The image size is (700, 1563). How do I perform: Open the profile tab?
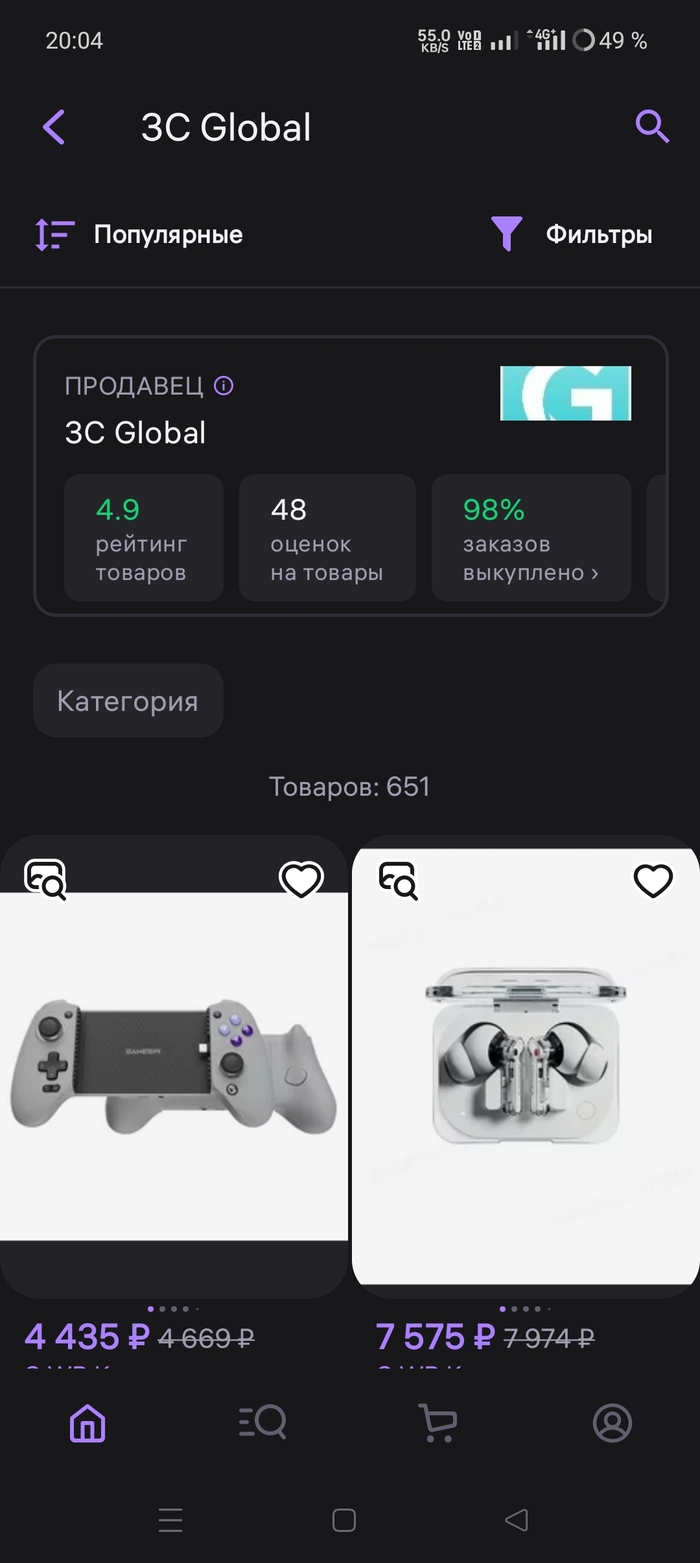[x=612, y=1422]
